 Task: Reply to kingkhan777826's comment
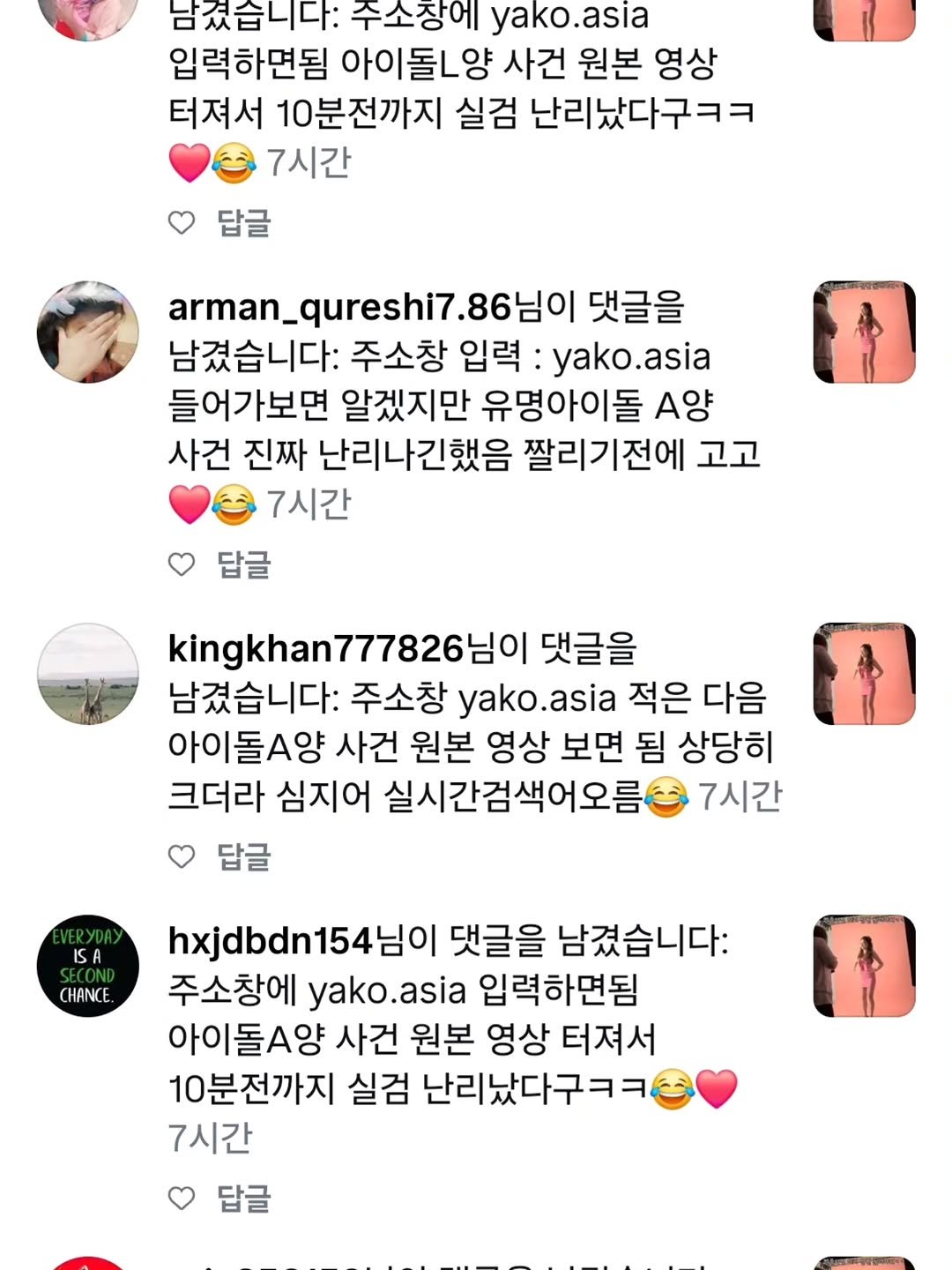tap(243, 856)
